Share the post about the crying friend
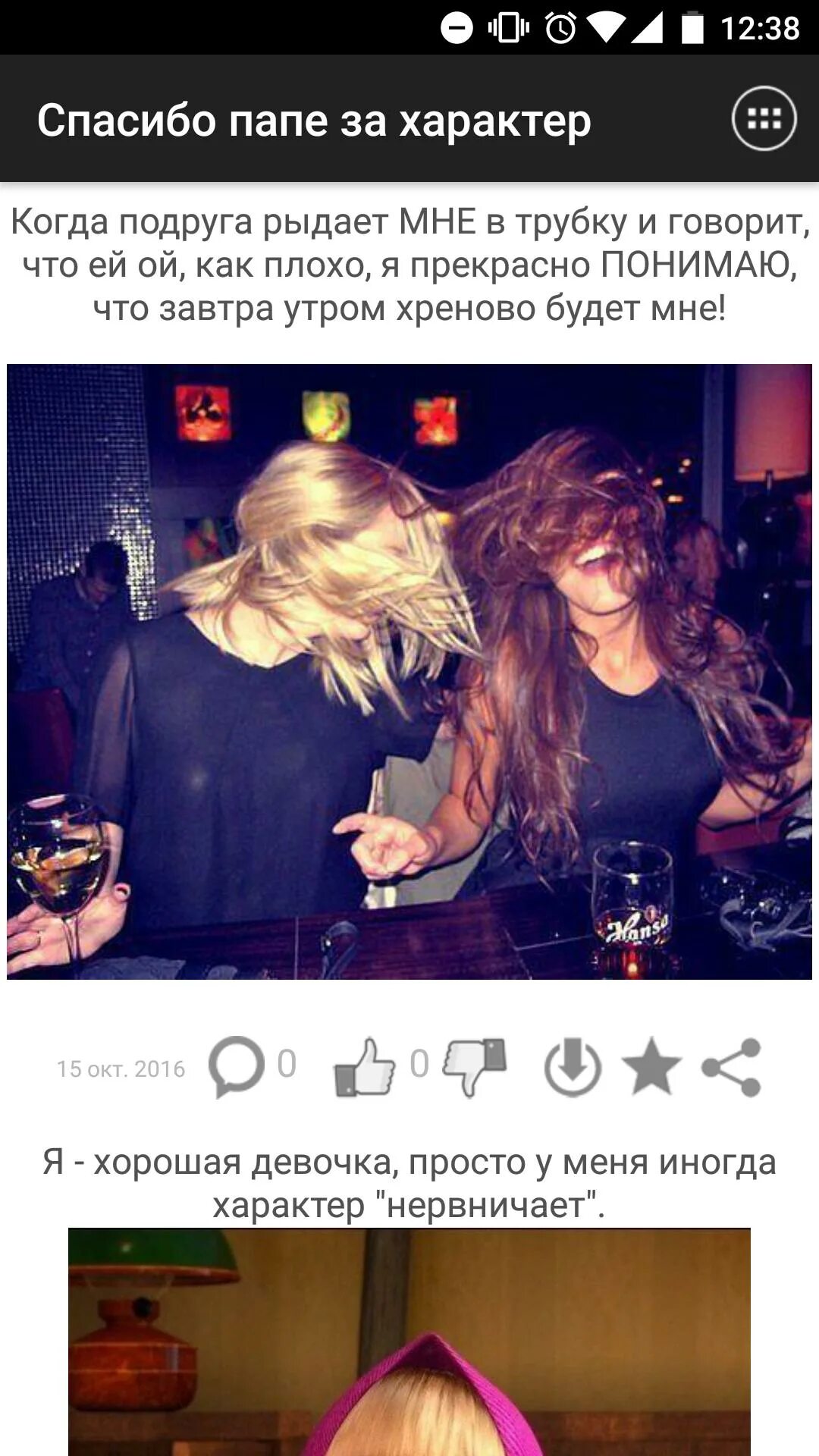 (x=731, y=1067)
